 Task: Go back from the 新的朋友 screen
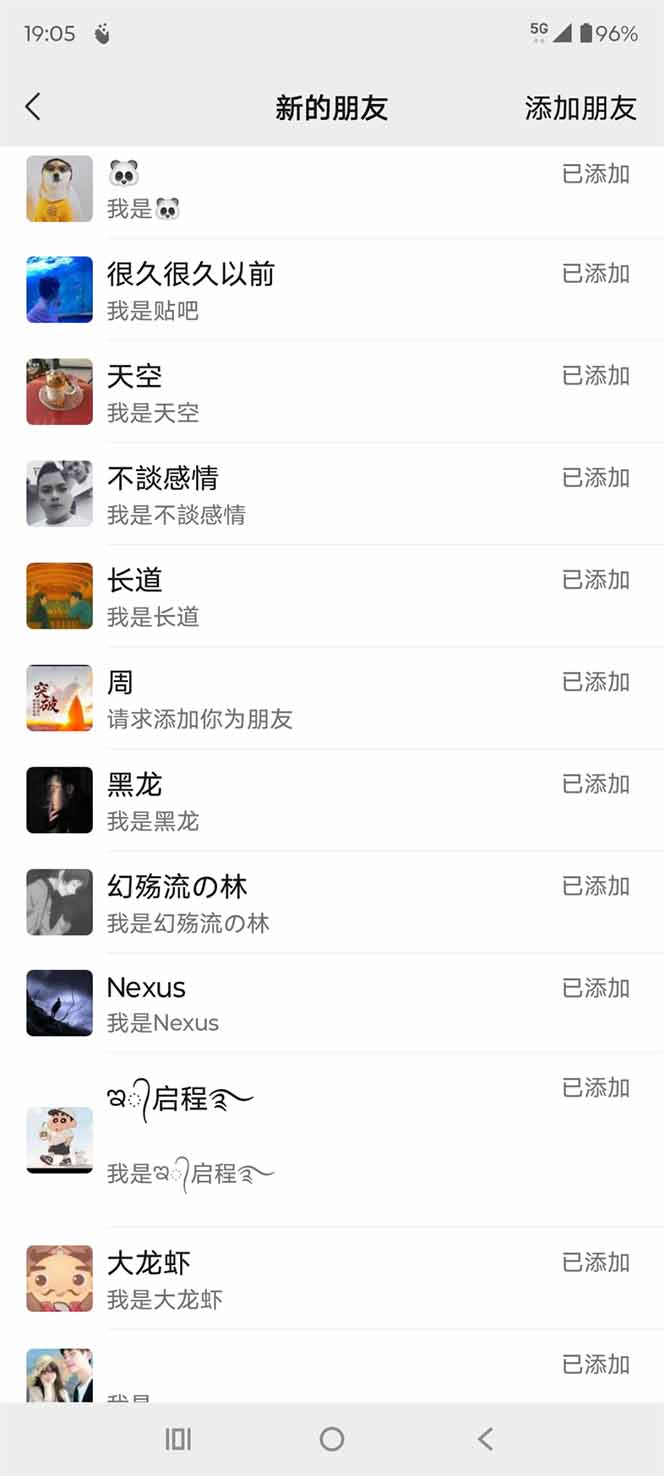point(33,107)
